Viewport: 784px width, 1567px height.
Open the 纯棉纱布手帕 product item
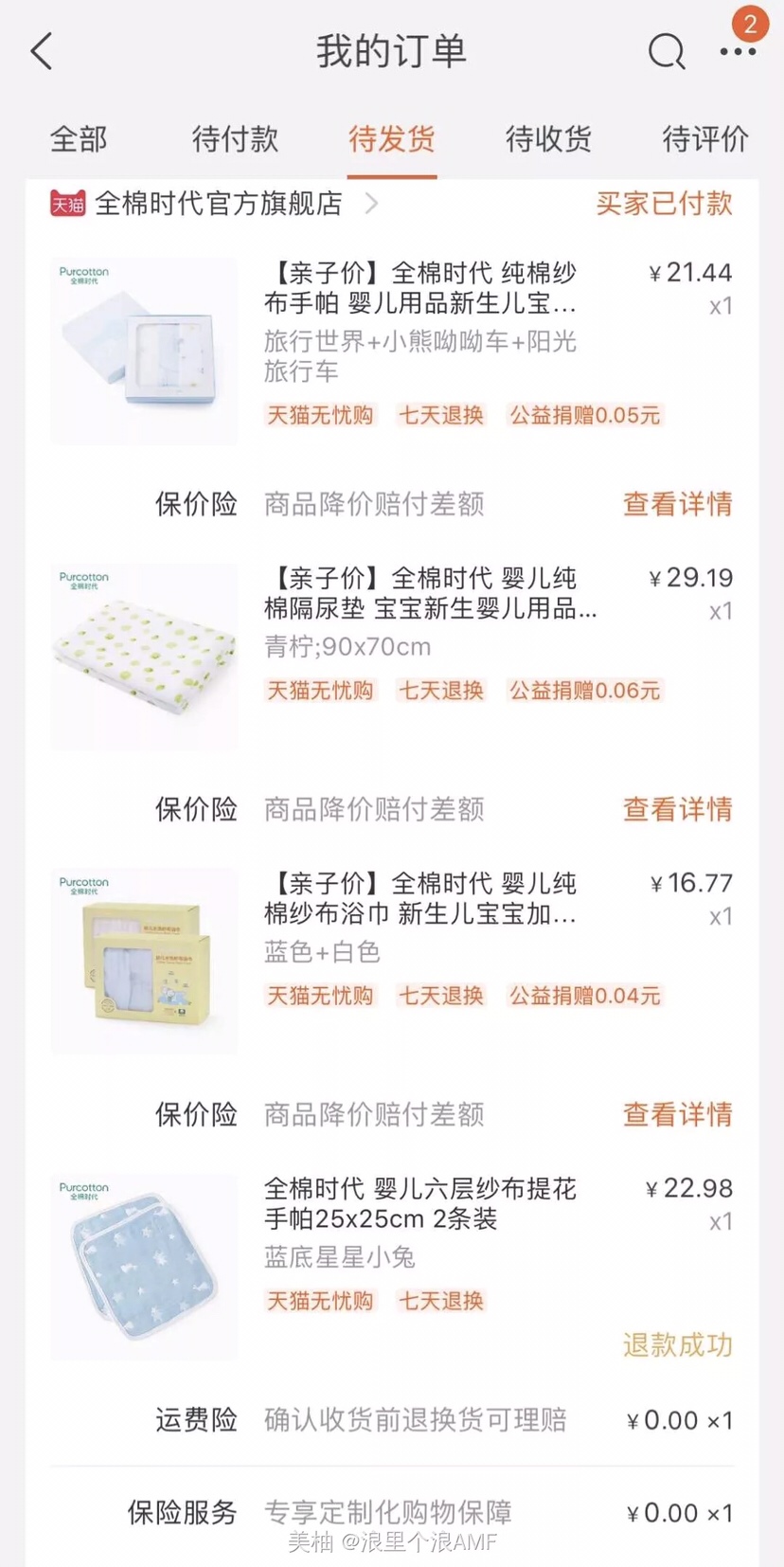(x=419, y=288)
